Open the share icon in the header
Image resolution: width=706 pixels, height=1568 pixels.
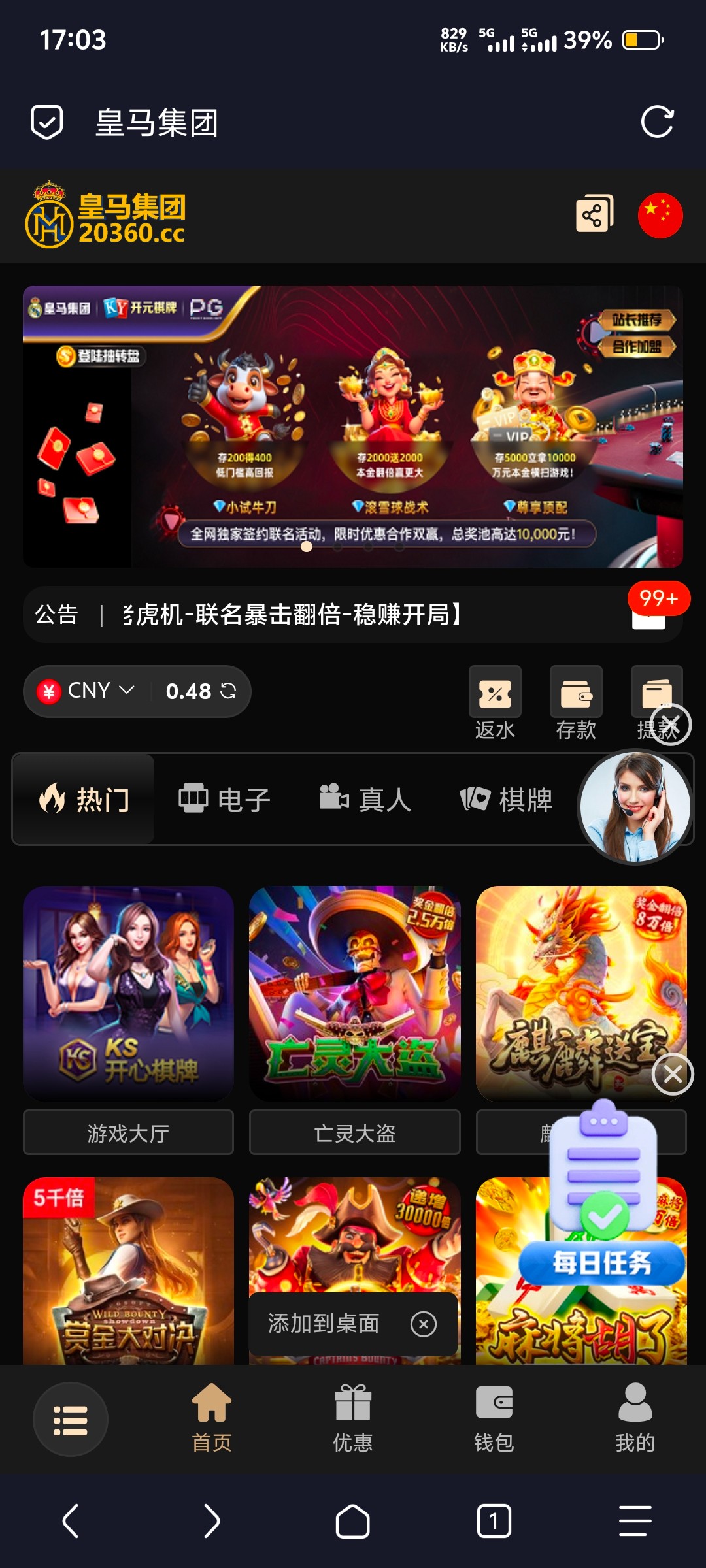coord(594,214)
